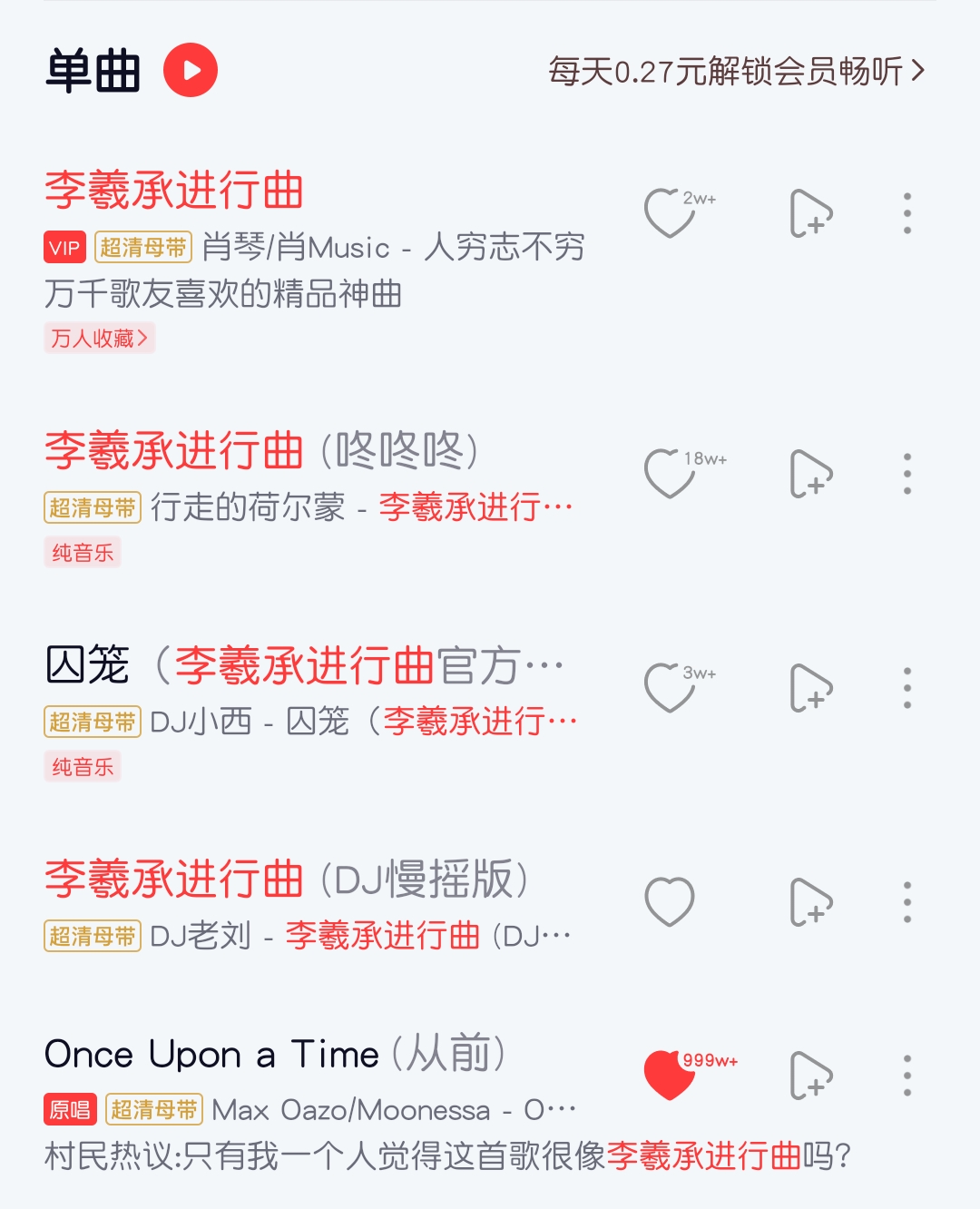Like 李羲承进行曲 (咚咚咚)
The height and width of the screenshot is (1209, 980).
pyautogui.click(x=670, y=474)
